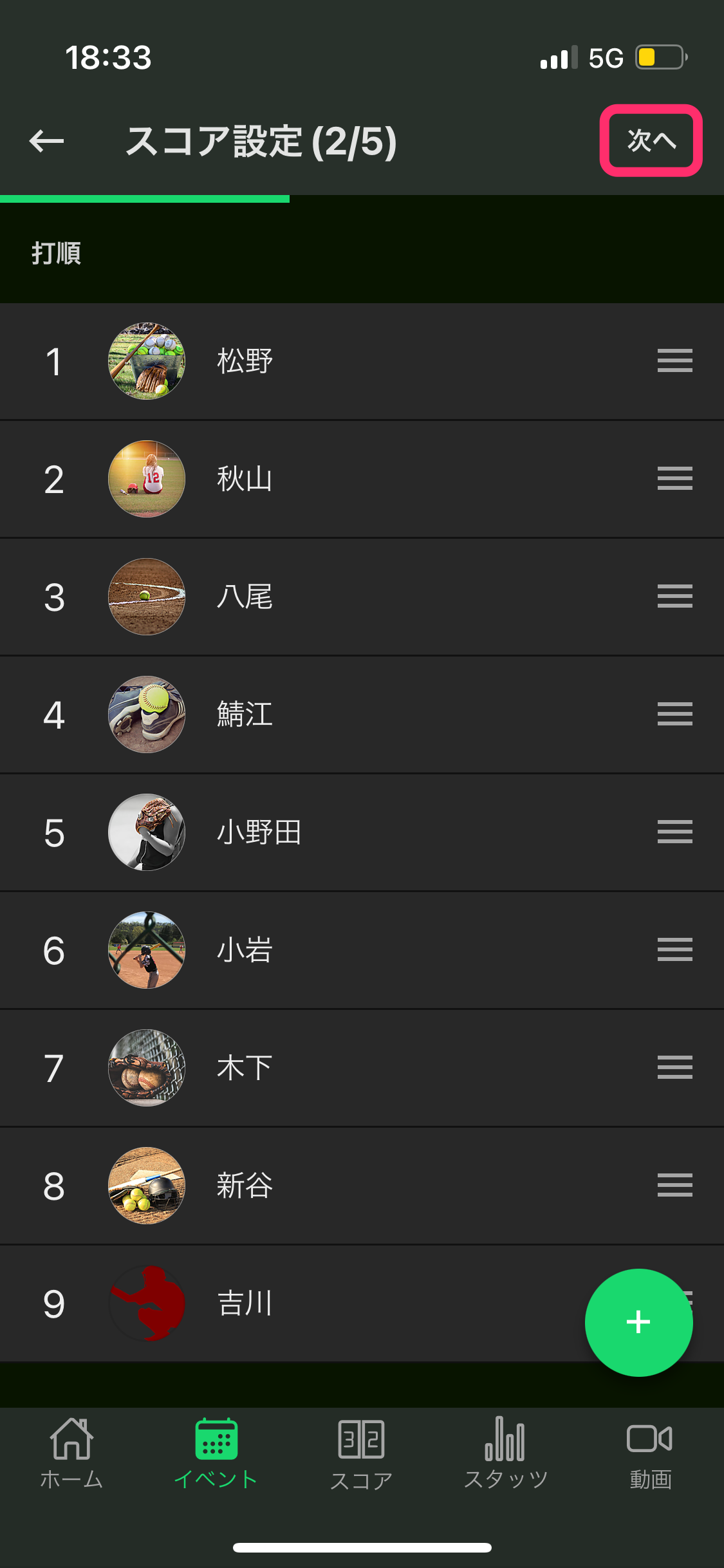
Task: Tap the reorder handle next to 小岩
Action: pyautogui.click(x=674, y=949)
